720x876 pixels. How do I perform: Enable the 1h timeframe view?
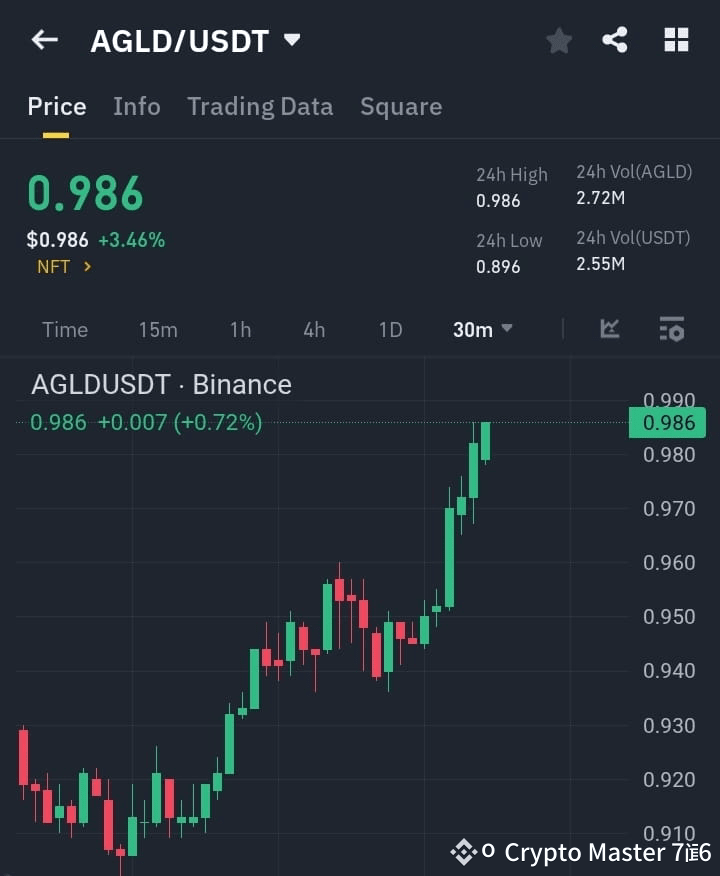[240, 329]
